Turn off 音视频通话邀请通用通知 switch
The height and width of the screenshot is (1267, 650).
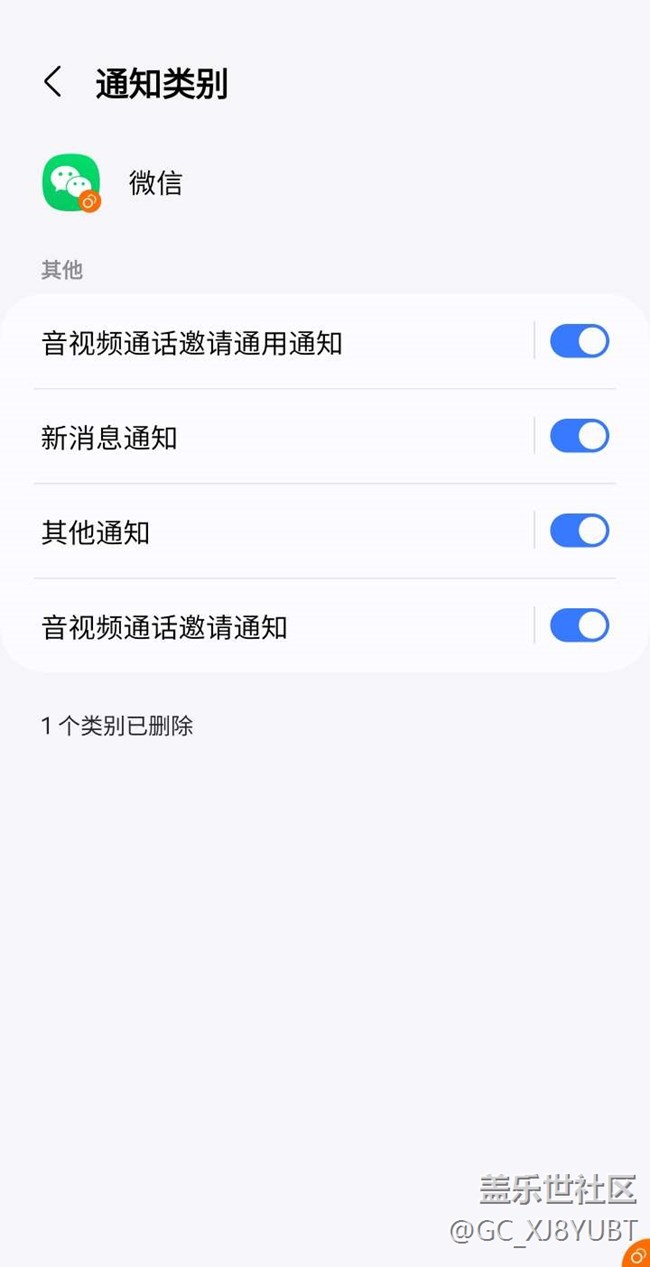[579, 341]
